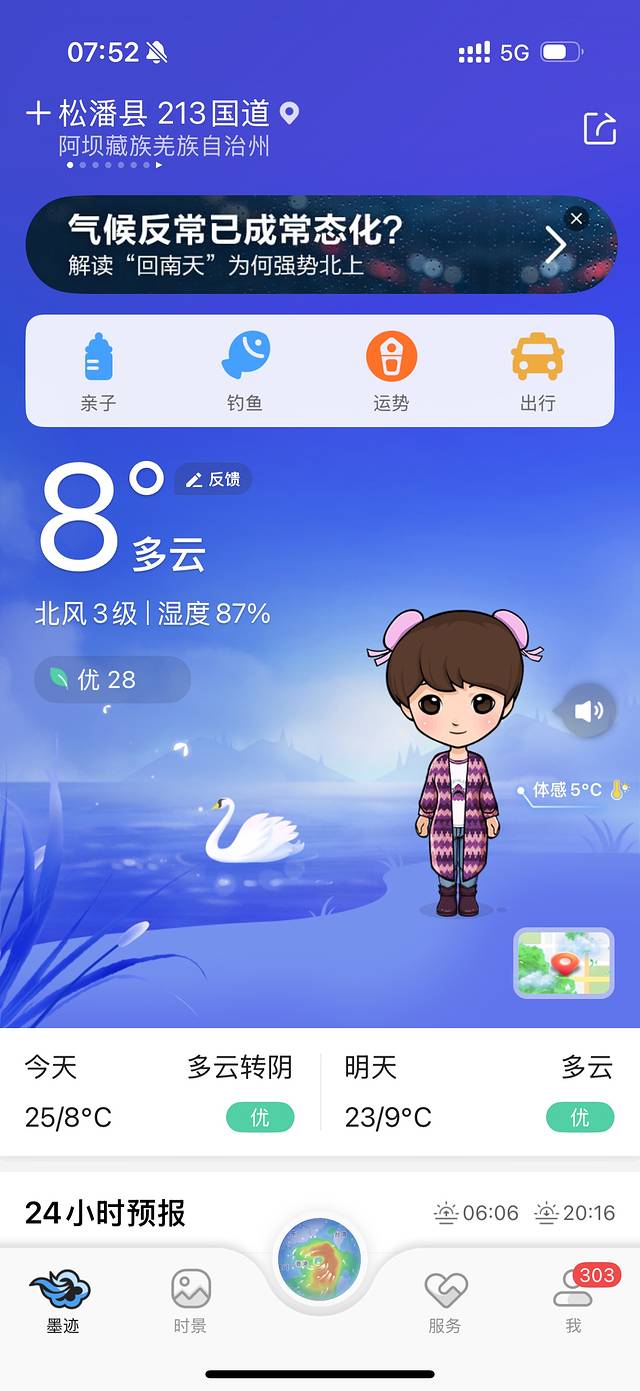Screen dimensions: 640x1391
Task: Share the current weather page
Action: (600, 128)
